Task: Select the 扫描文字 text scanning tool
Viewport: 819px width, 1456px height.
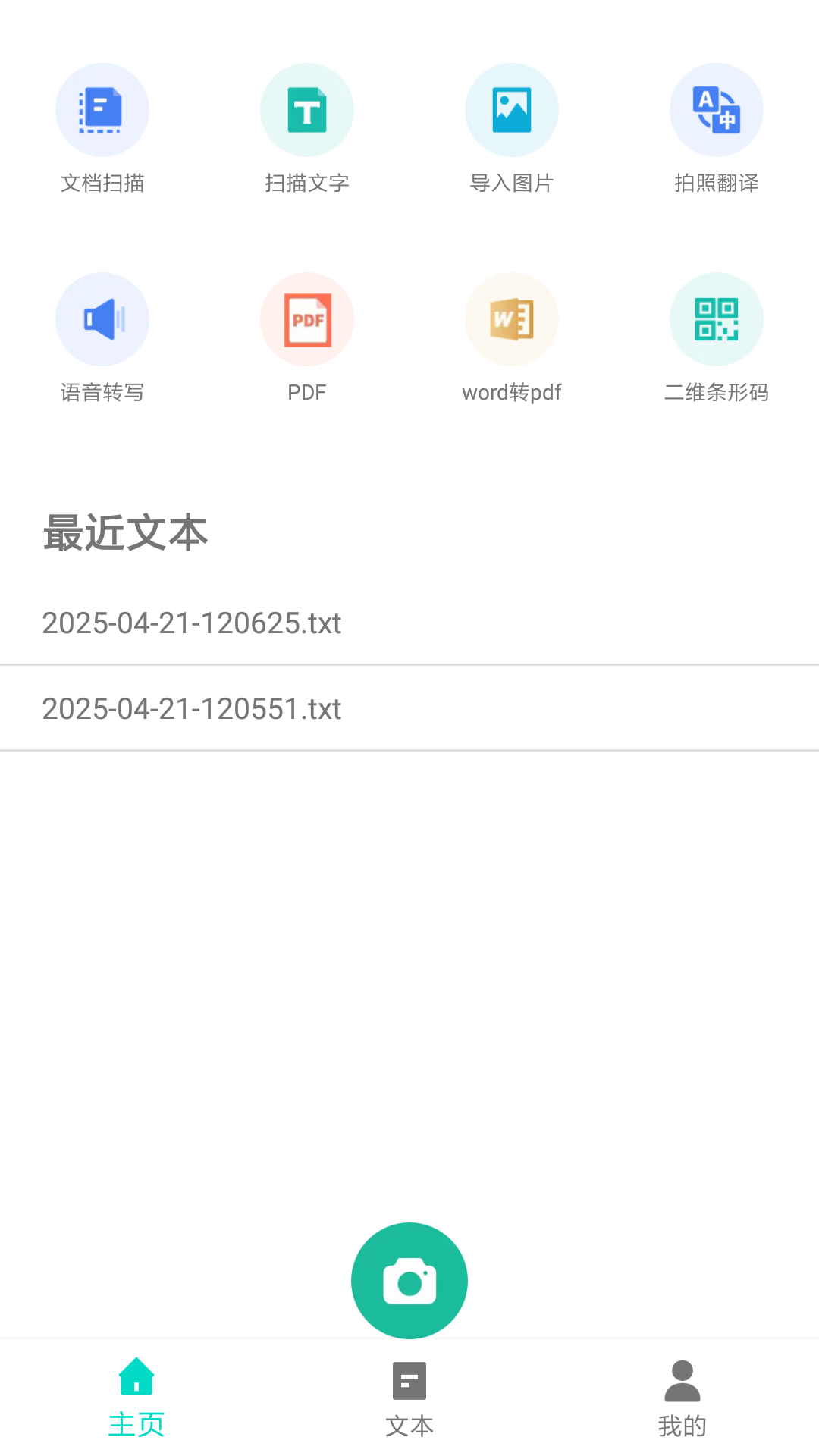Action: pos(307,129)
